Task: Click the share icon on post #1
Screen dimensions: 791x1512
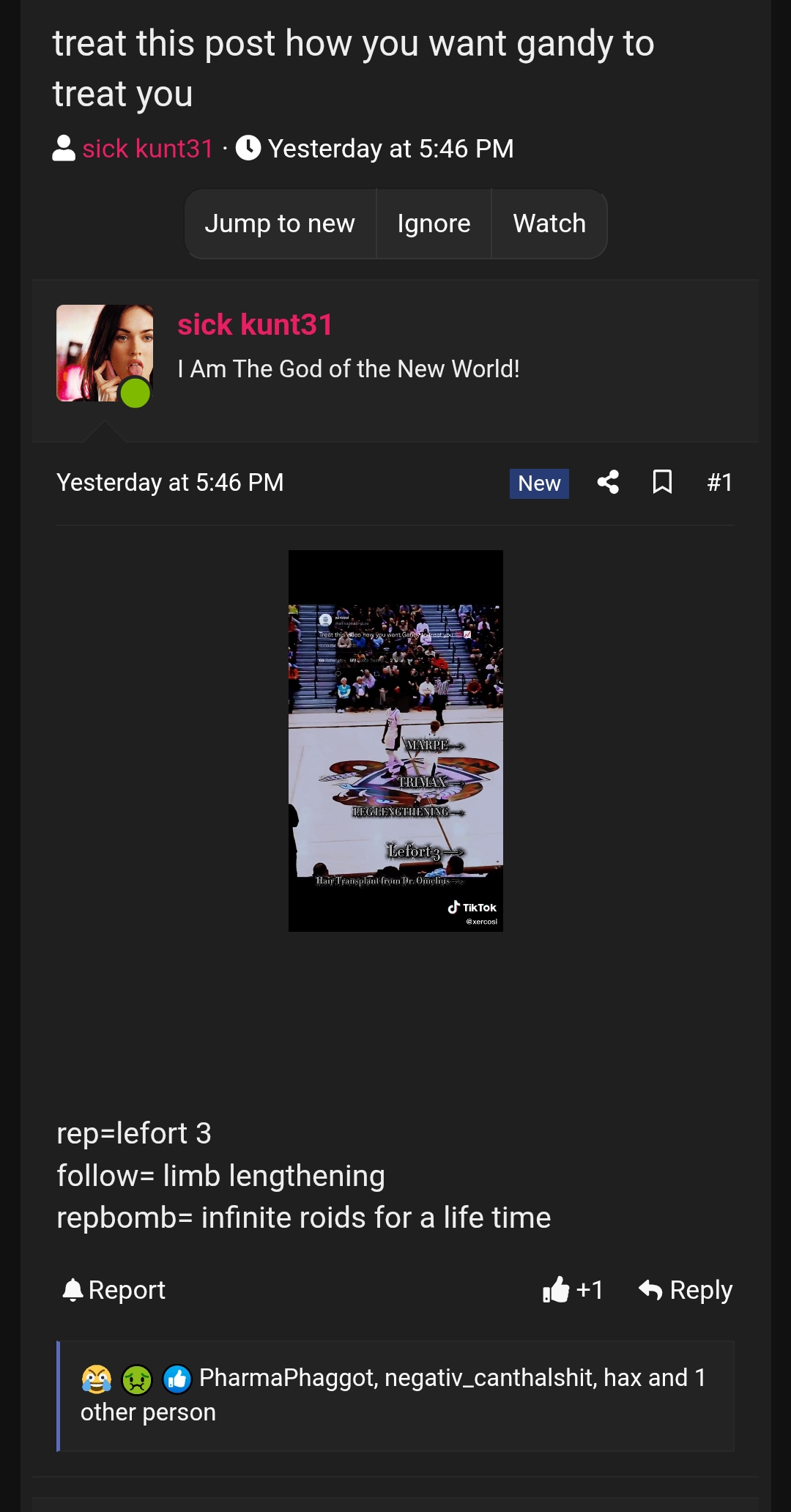Action: point(608,483)
